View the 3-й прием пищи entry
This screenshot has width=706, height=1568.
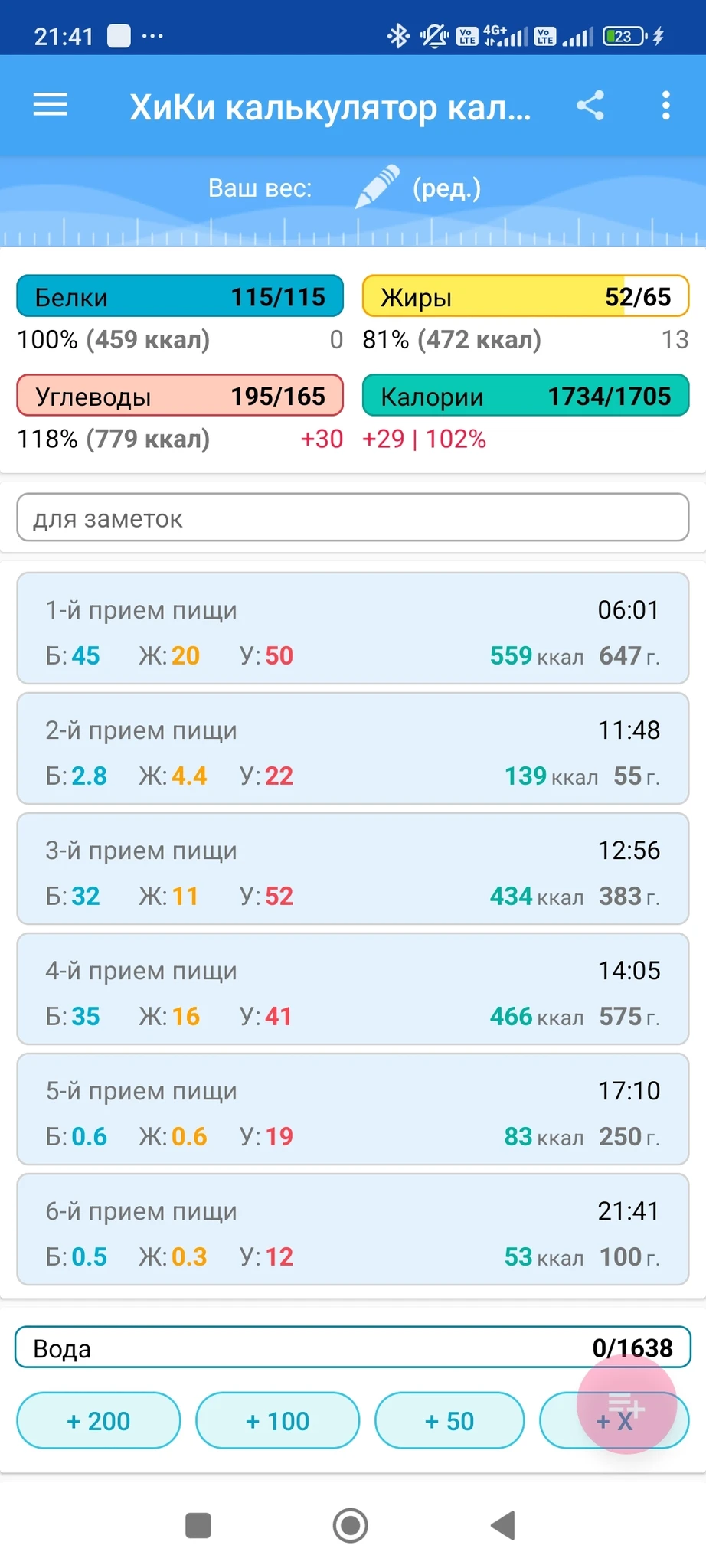(352, 869)
